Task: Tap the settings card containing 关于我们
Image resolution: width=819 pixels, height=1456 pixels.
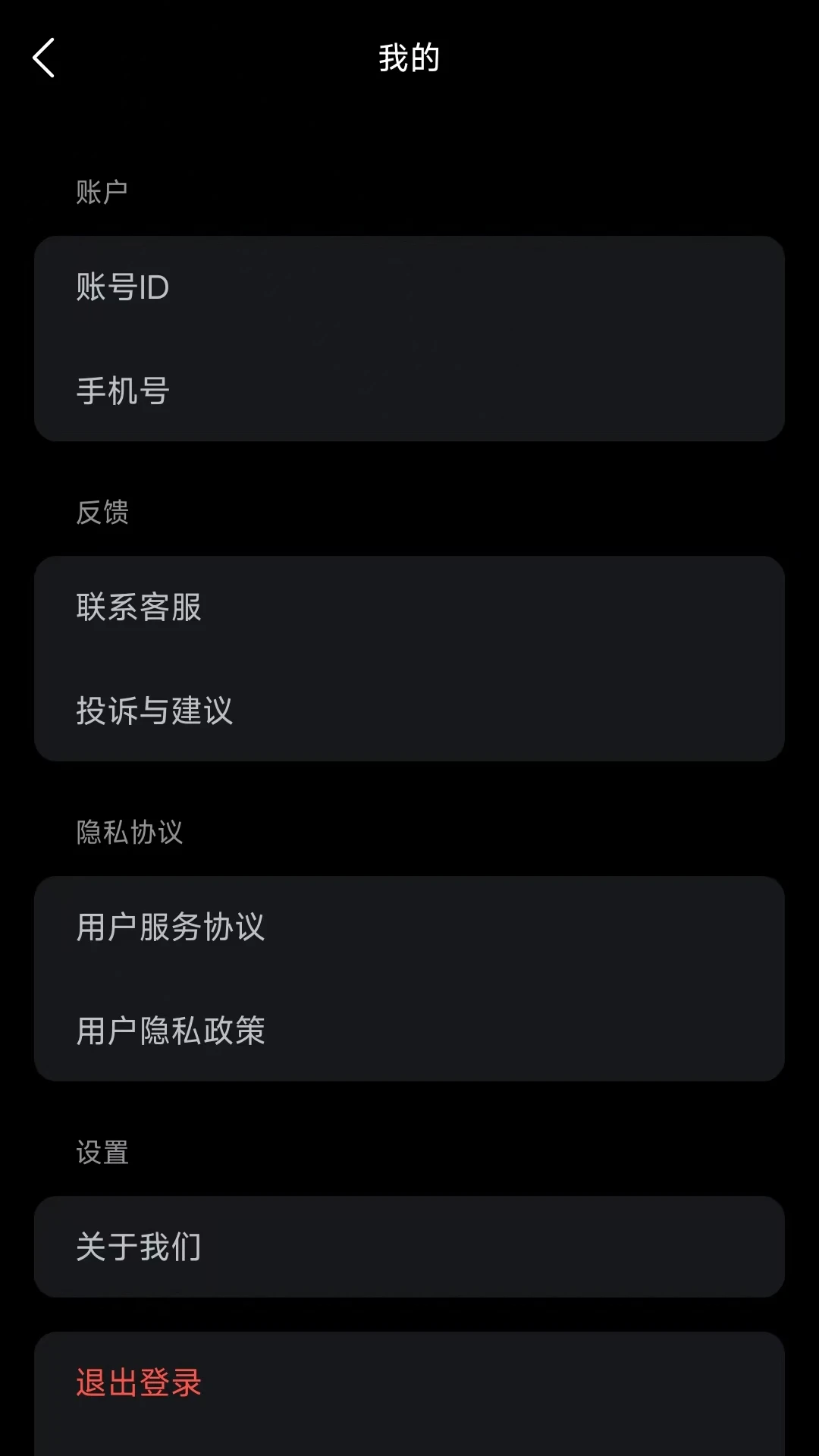Action: pyautogui.click(x=409, y=1245)
